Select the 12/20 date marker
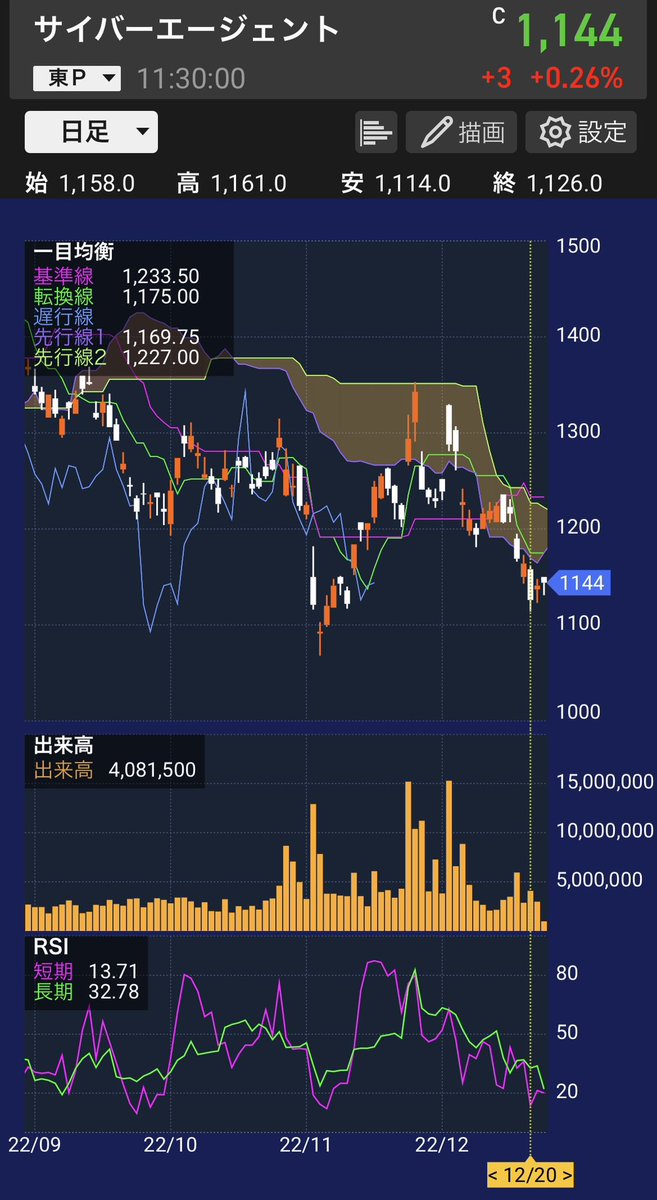The image size is (657, 1200). click(530, 1174)
